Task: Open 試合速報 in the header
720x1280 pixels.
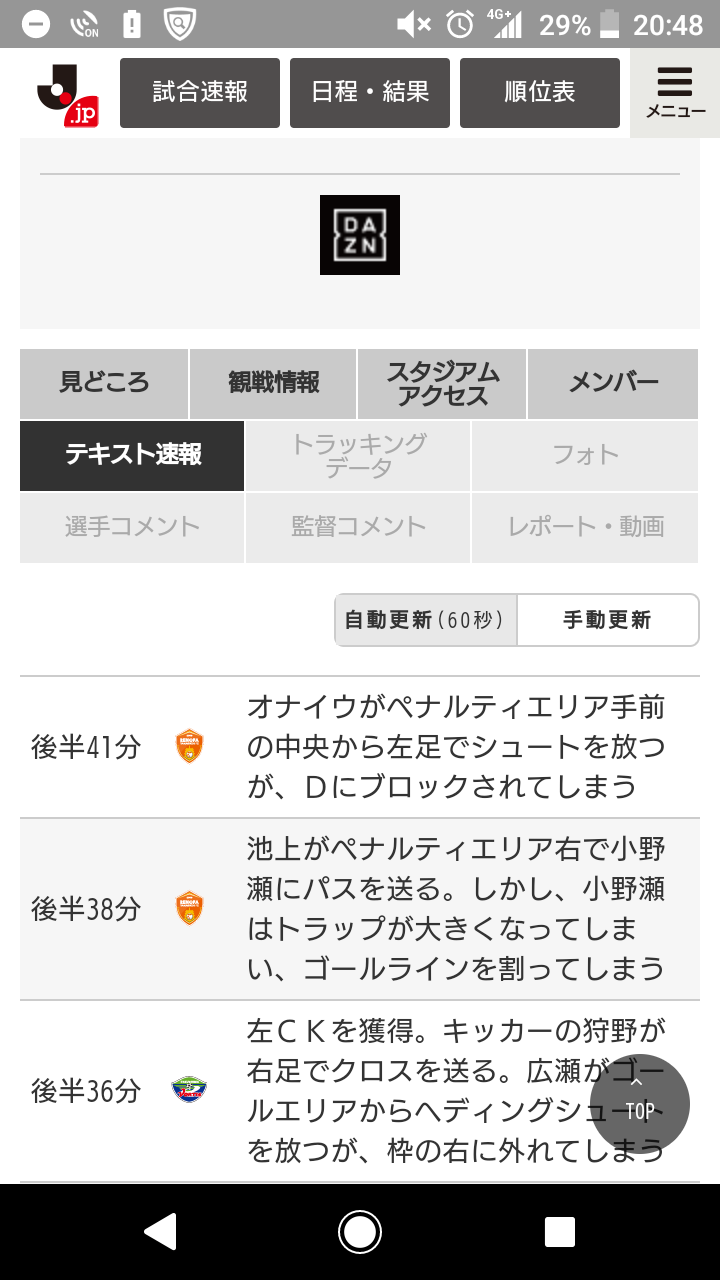Action: tap(200, 93)
